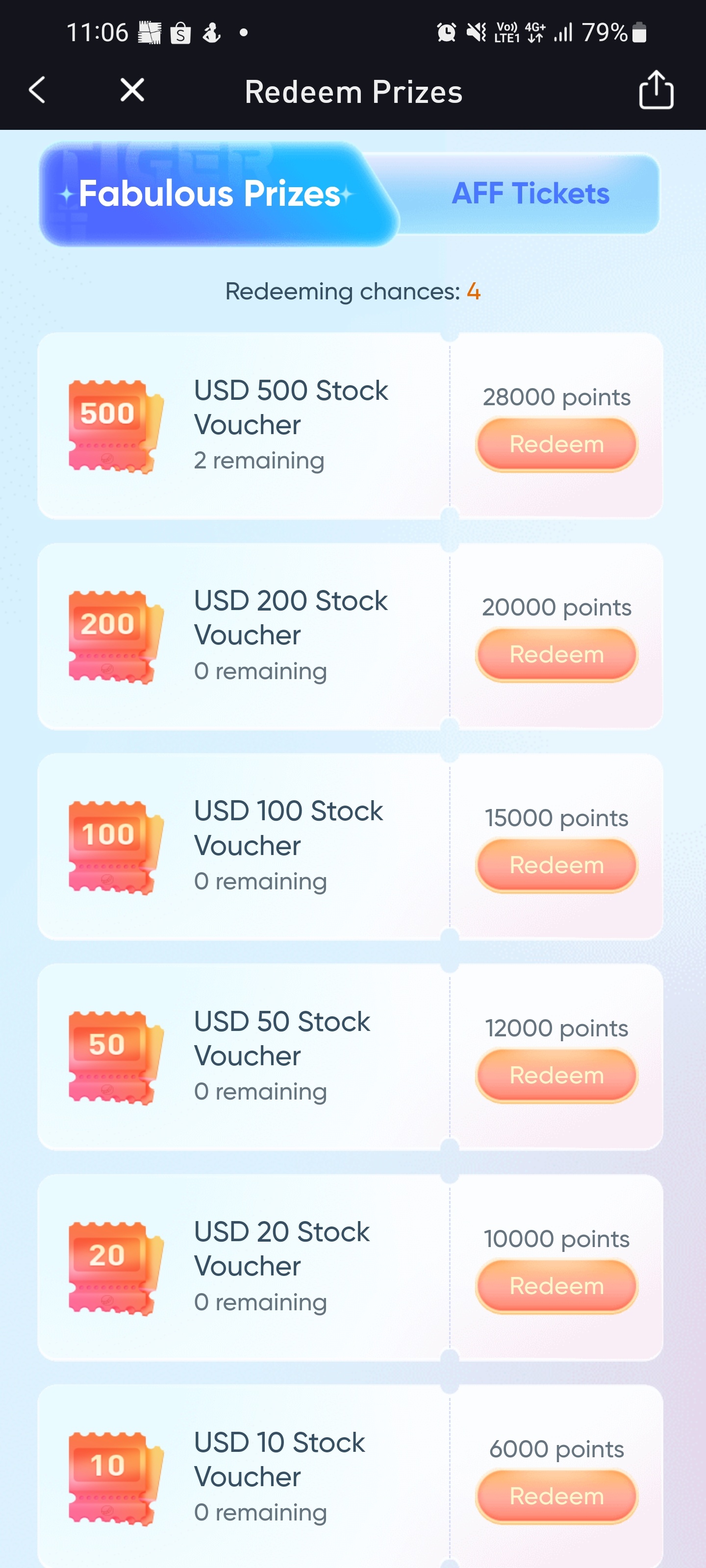The height and width of the screenshot is (1568, 706).
Task: Select the Fabulous Prizes tab
Action: pyautogui.click(x=209, y=194)
